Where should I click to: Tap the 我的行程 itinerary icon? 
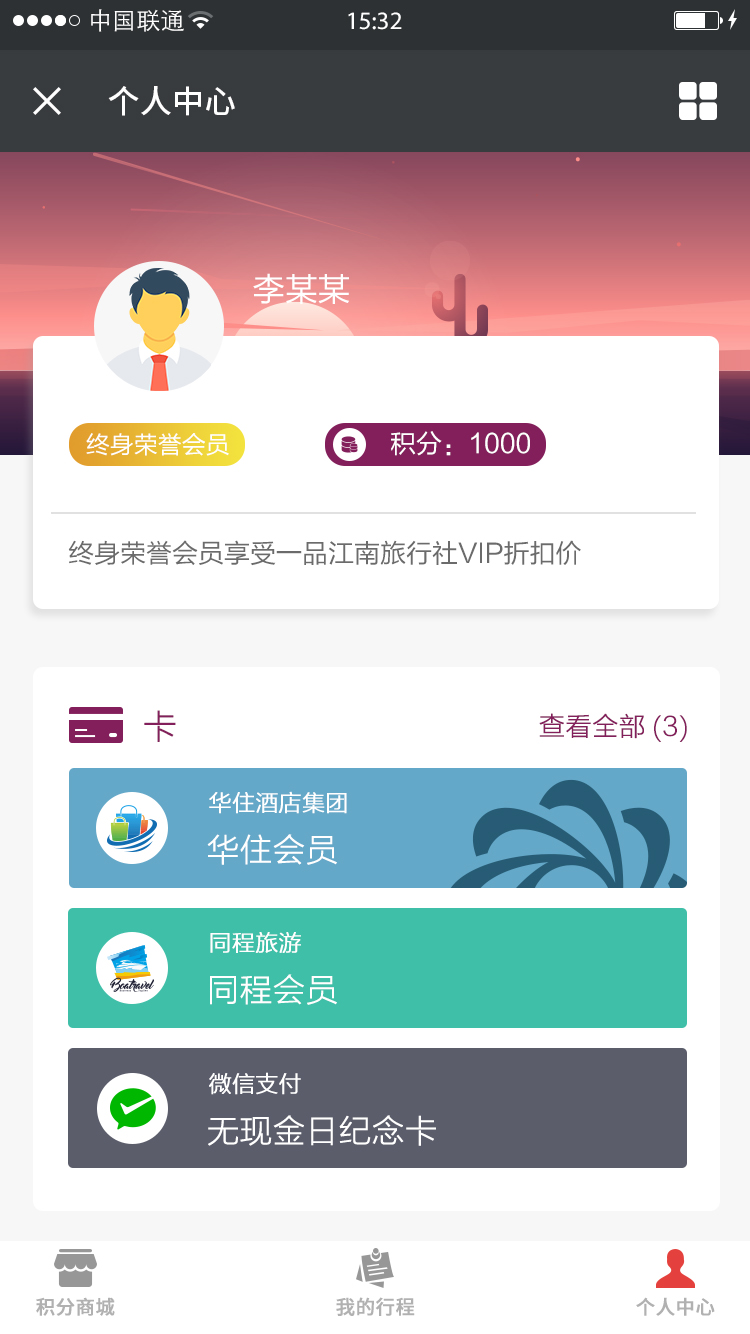pos(375,1264)
